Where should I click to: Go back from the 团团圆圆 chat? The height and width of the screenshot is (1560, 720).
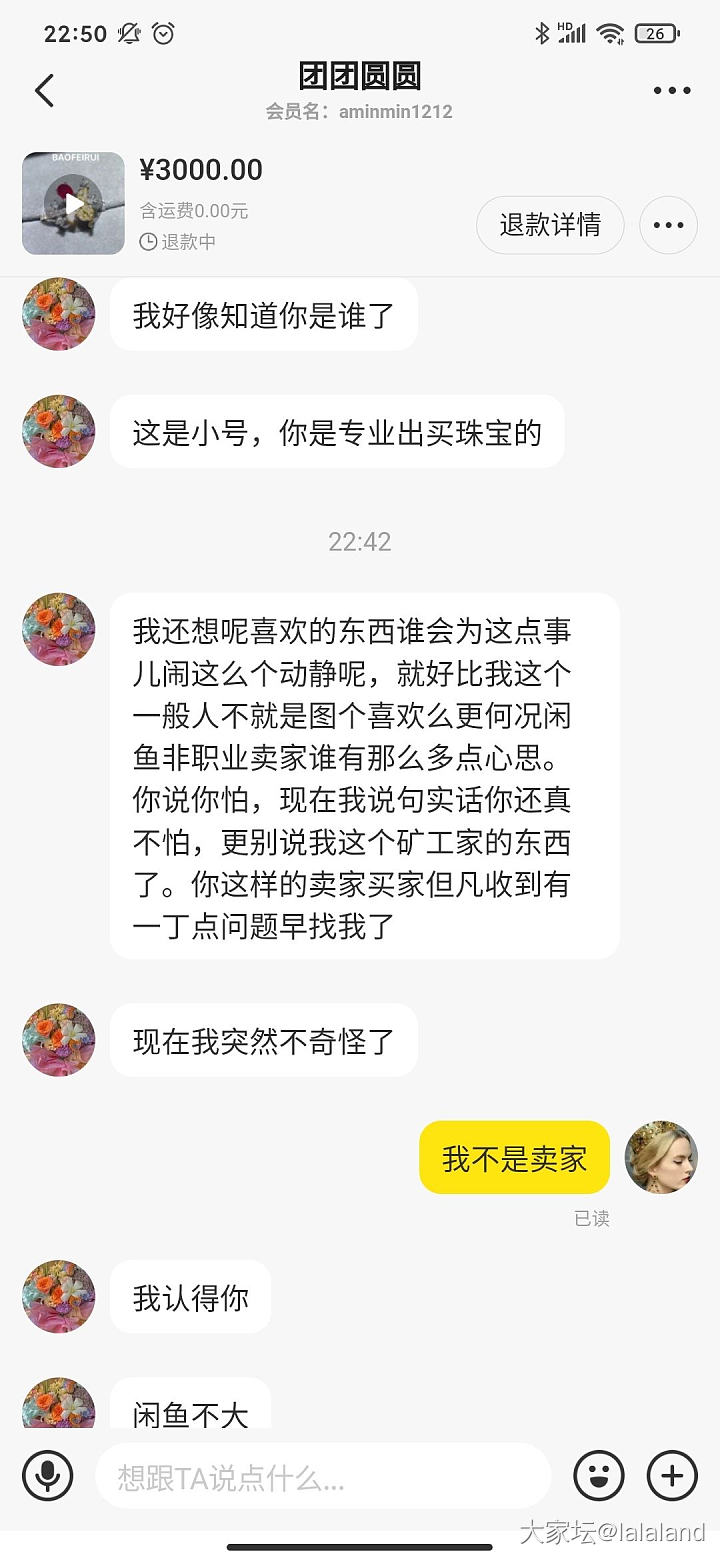44,90
